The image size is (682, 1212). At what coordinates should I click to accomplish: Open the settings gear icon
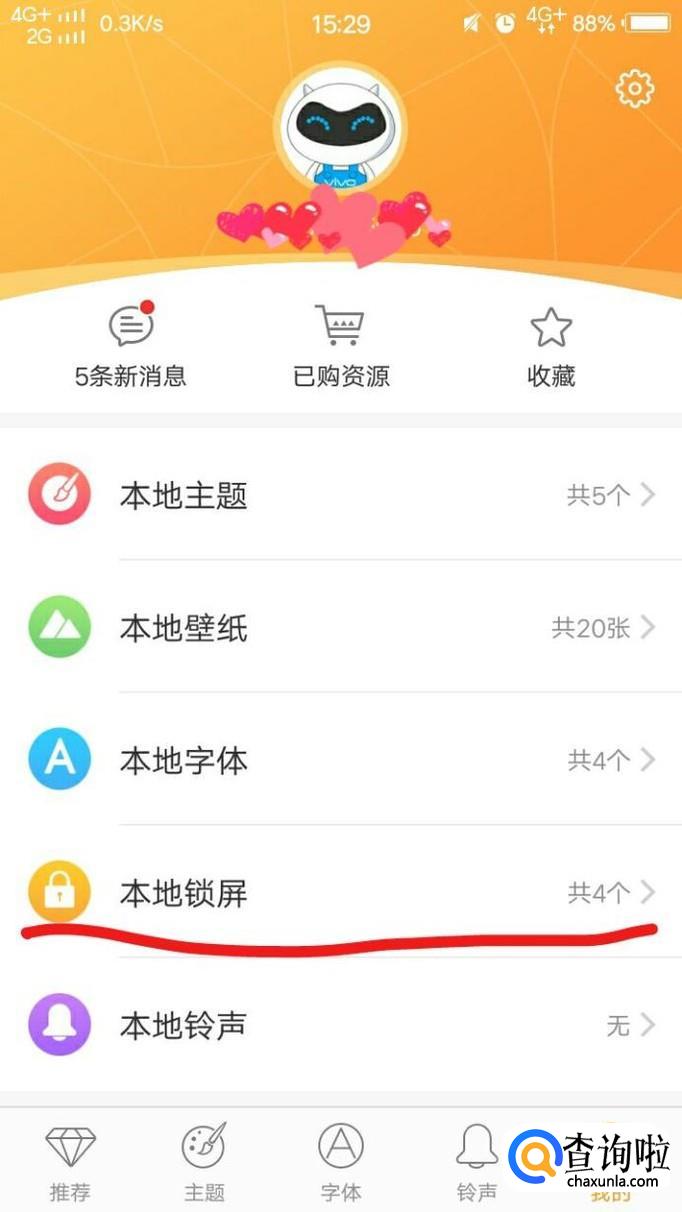[634, 89]
